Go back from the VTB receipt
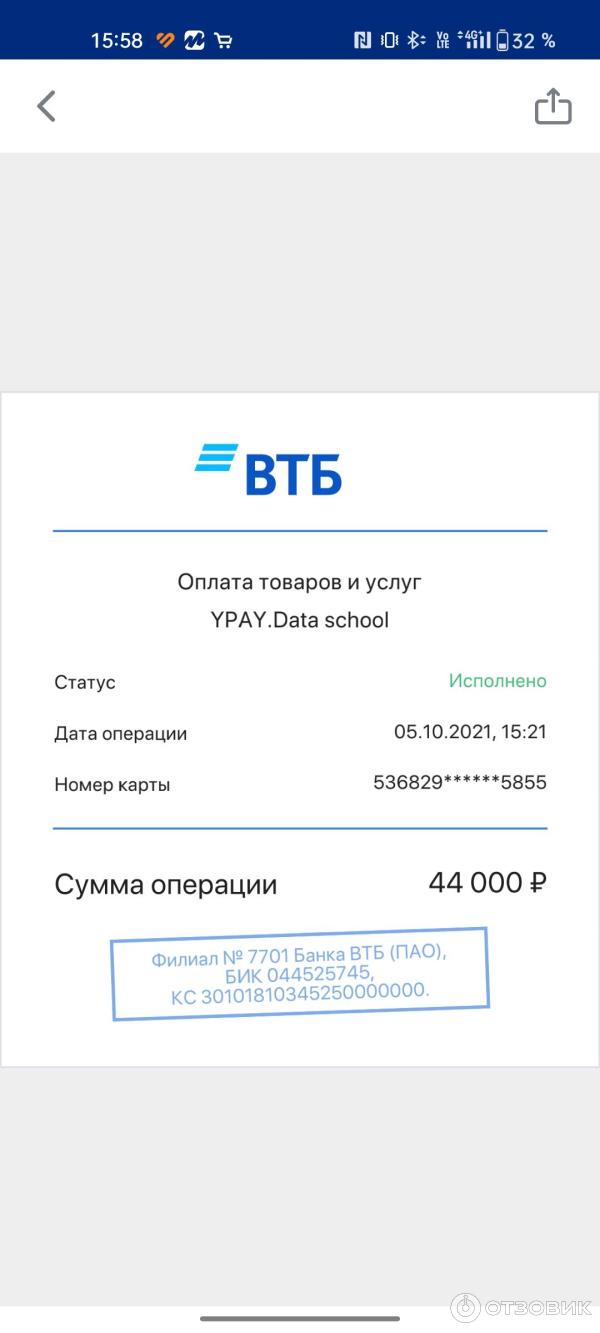This screenshot has height=1333, width=600. [x=46, y=106]
